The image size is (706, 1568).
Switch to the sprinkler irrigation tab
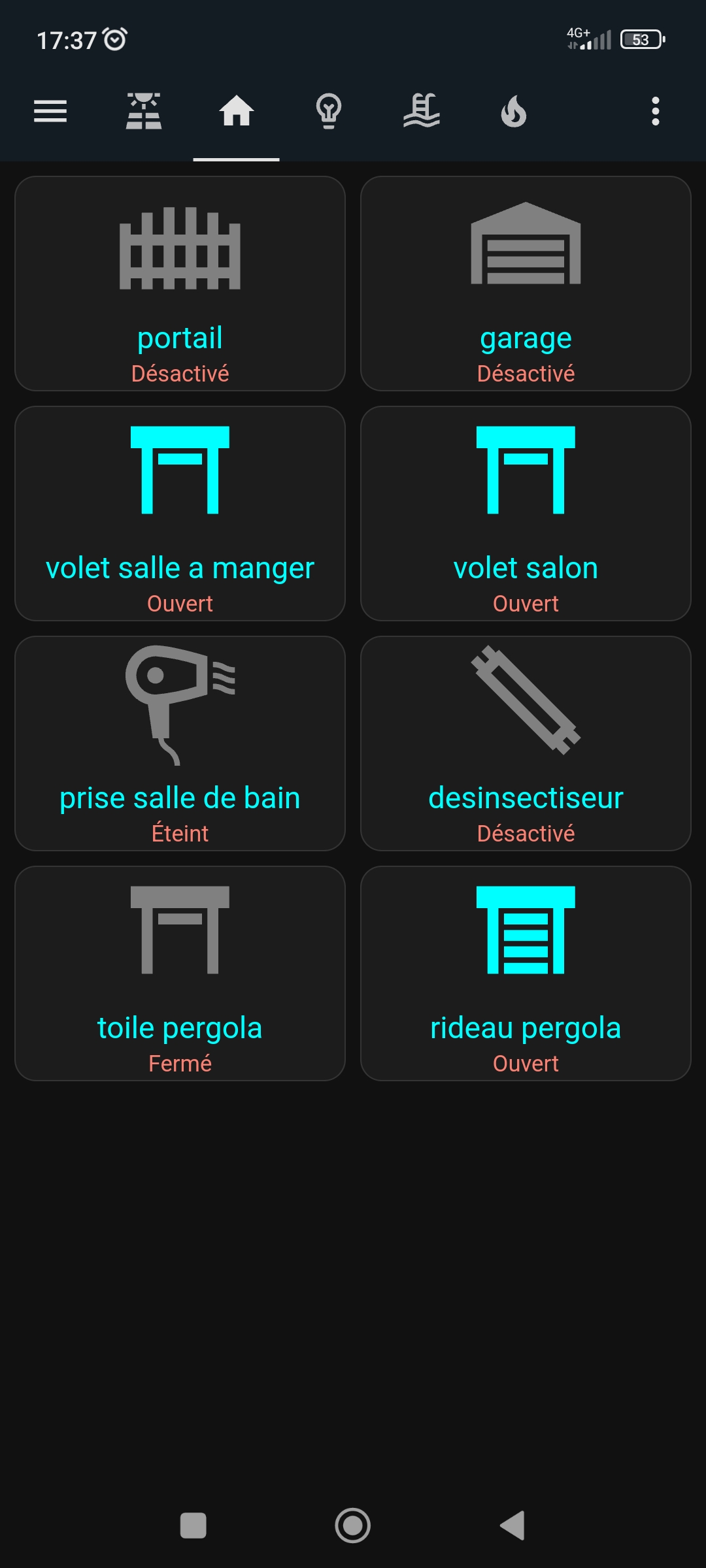tap(144, 111)
